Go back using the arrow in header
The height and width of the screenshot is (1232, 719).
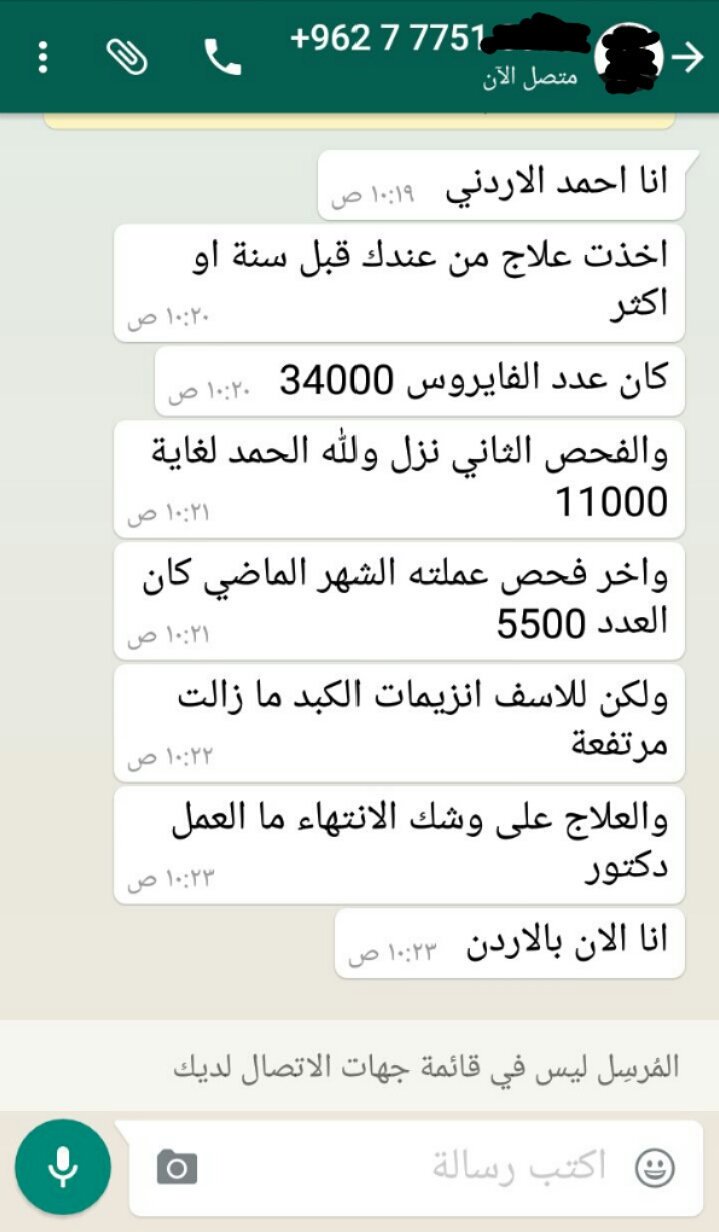point(688,57)
